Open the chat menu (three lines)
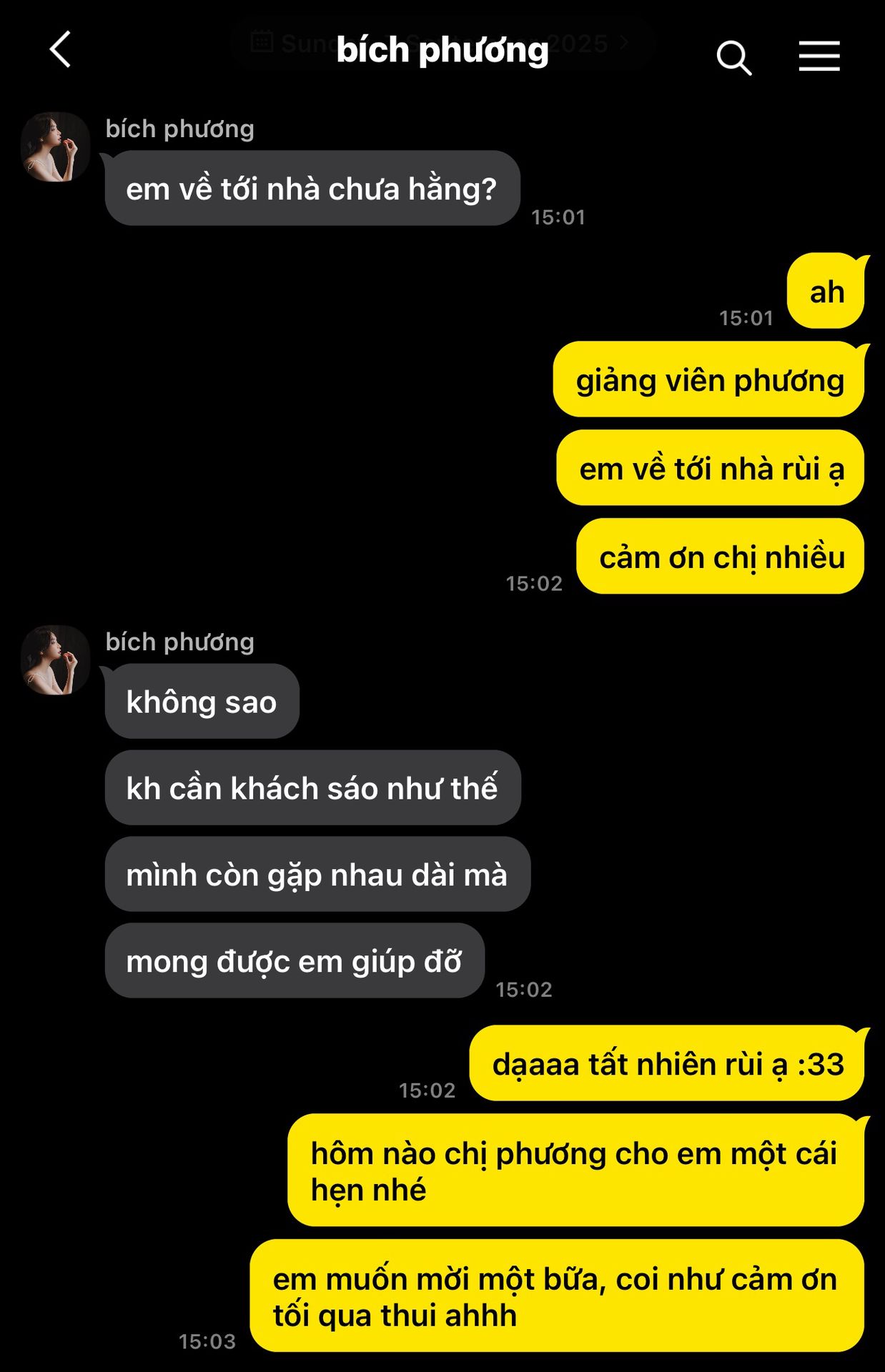 click(x=819, y=56)
